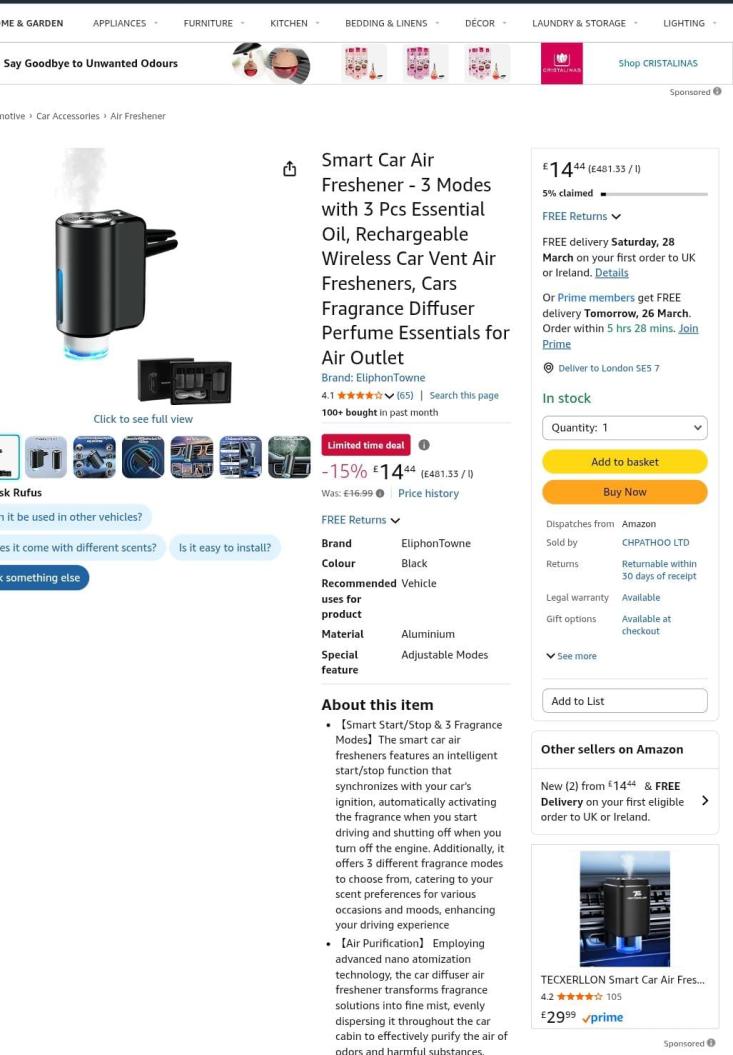The height and width of the screenshot is (1055, 733).
Task: Expand See more purchase details
Action: coord(571,656)
